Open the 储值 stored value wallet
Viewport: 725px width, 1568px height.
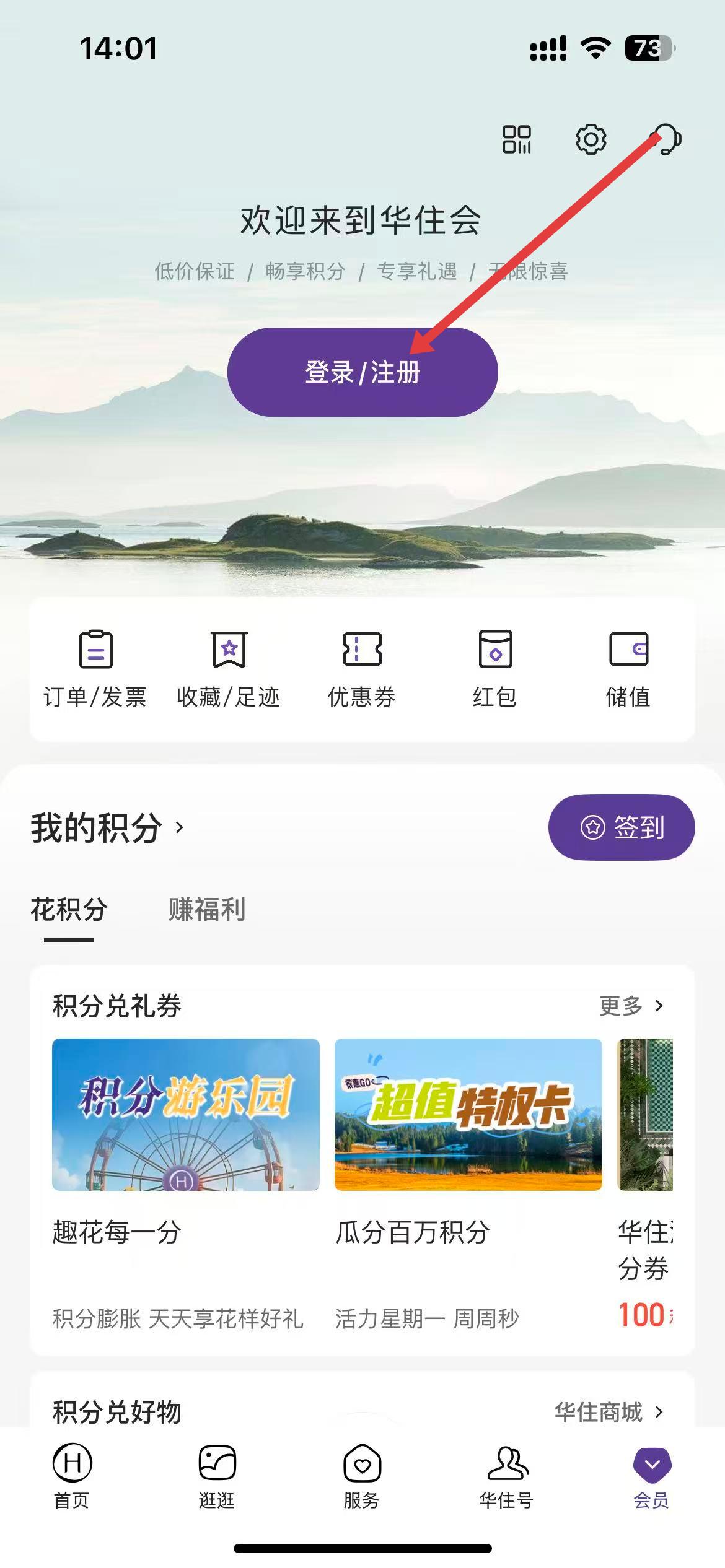pos(628,669)
